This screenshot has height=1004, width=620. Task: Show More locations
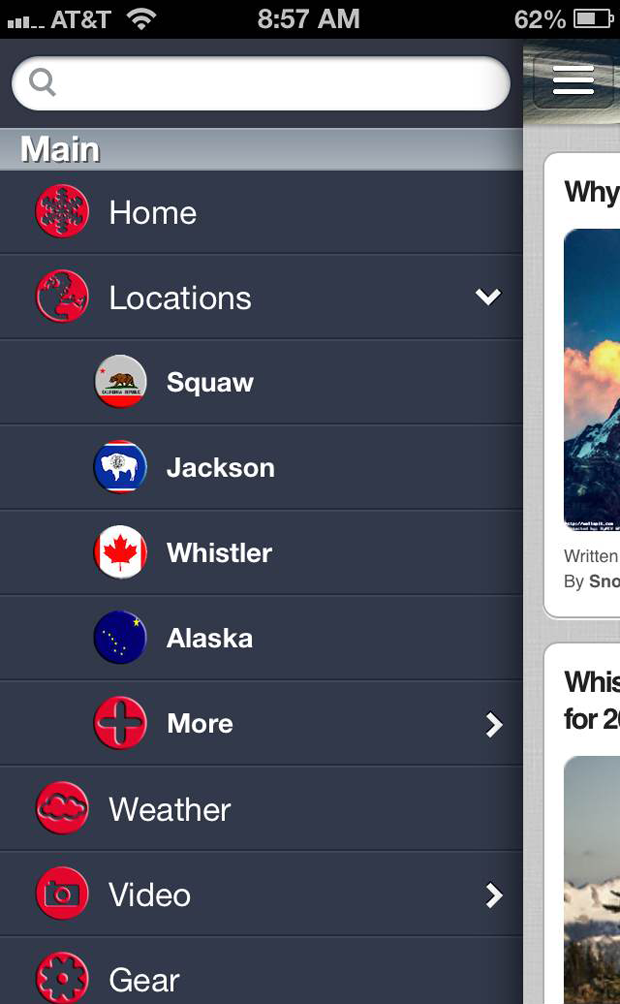click(261, 723)
